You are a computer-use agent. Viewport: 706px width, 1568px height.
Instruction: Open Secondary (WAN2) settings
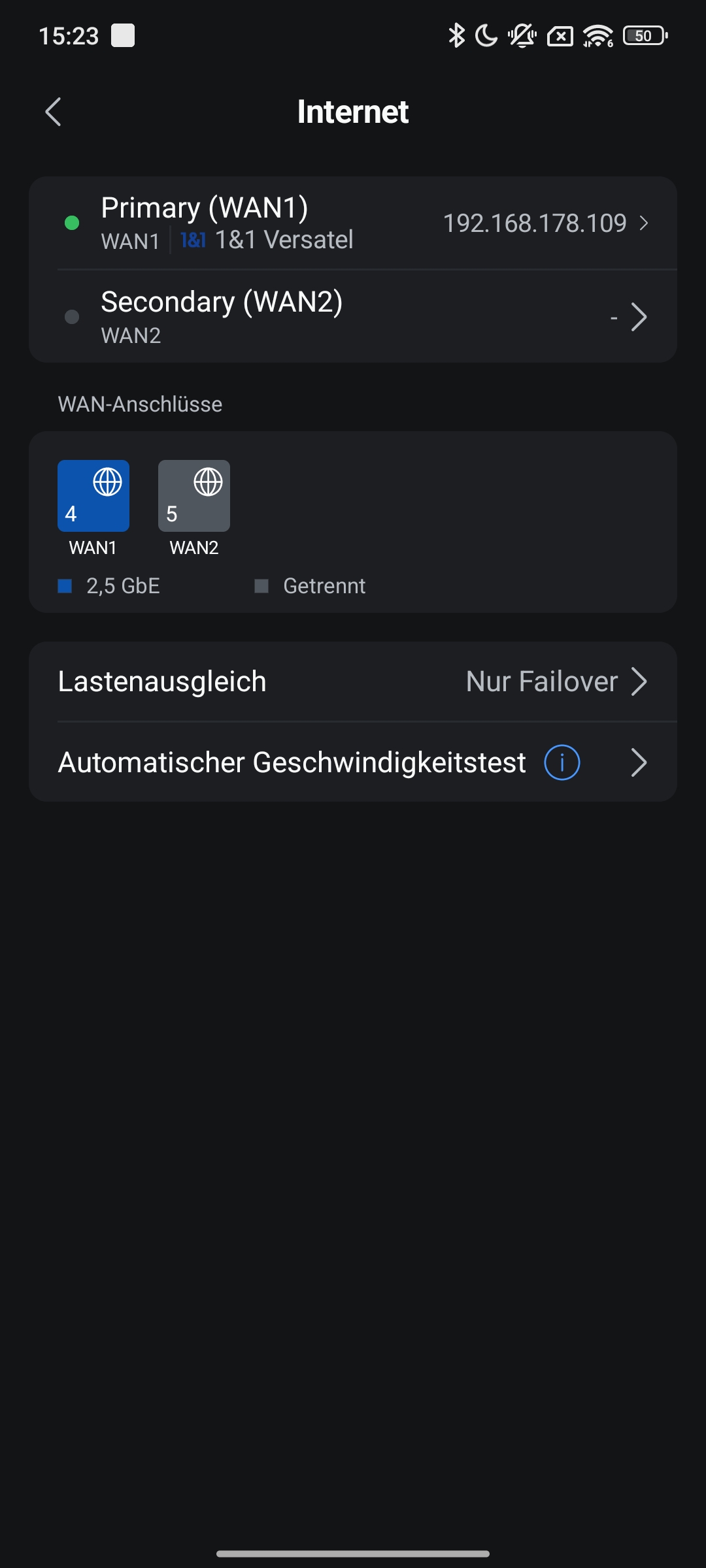(x=353, y=318)
